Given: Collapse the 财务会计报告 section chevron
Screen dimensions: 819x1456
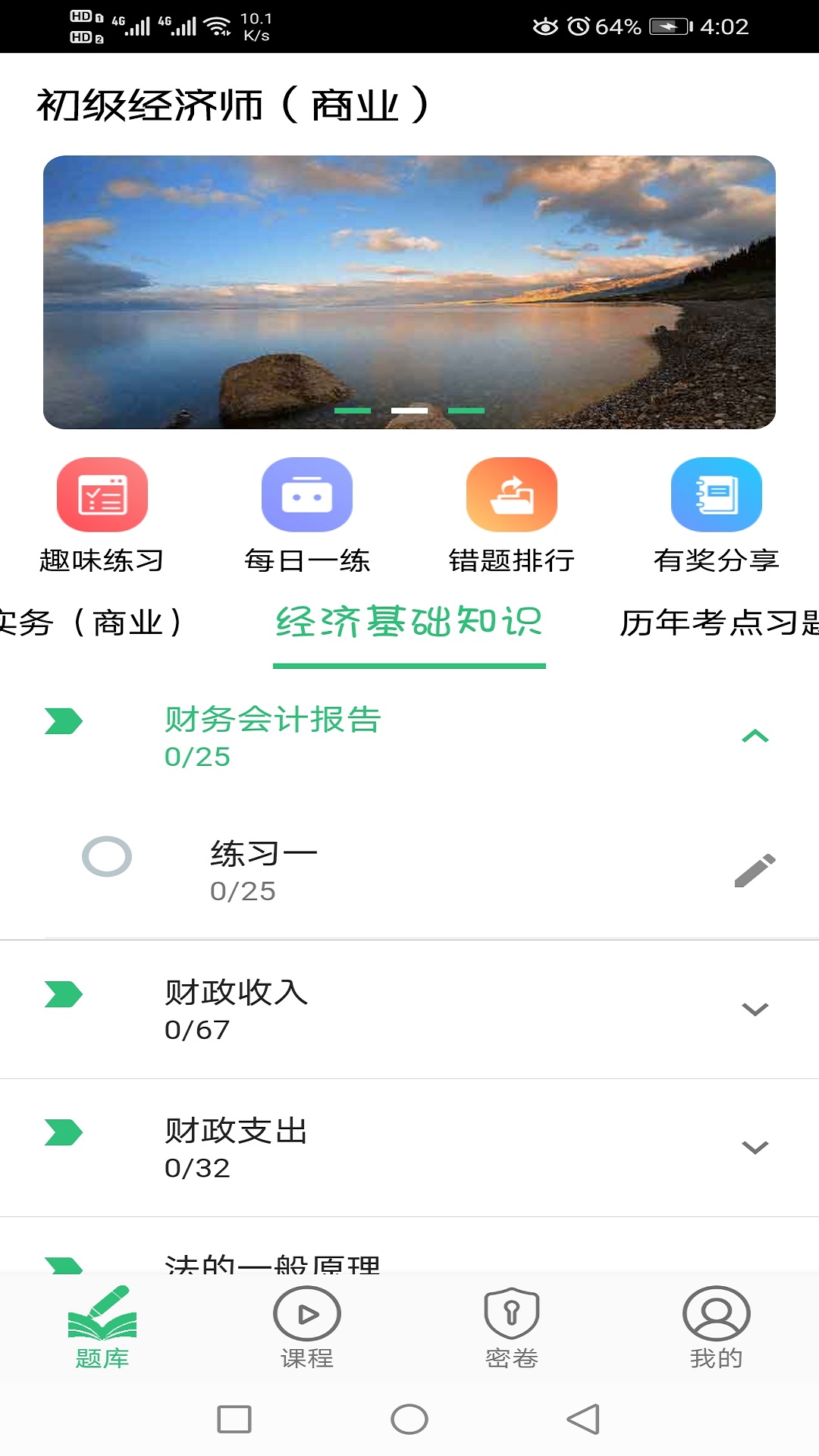Looking at the screenshot, I should (x=753, y=734).
